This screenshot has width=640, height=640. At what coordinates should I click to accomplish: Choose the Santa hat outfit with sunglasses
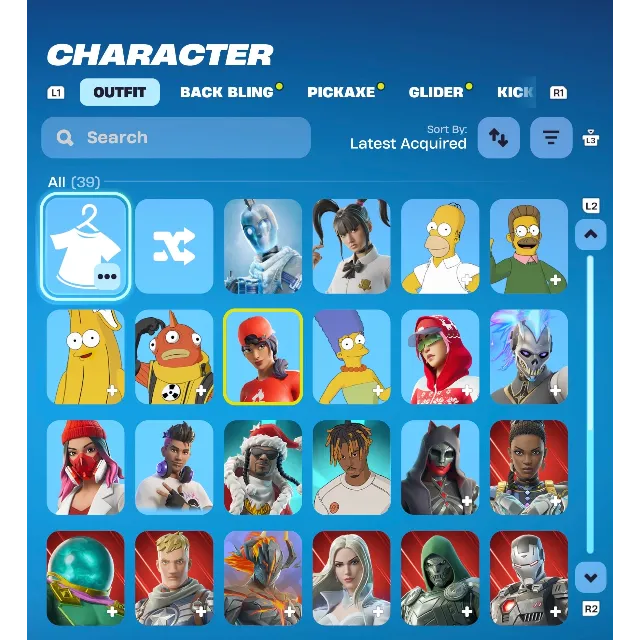[x=263, y=467]
